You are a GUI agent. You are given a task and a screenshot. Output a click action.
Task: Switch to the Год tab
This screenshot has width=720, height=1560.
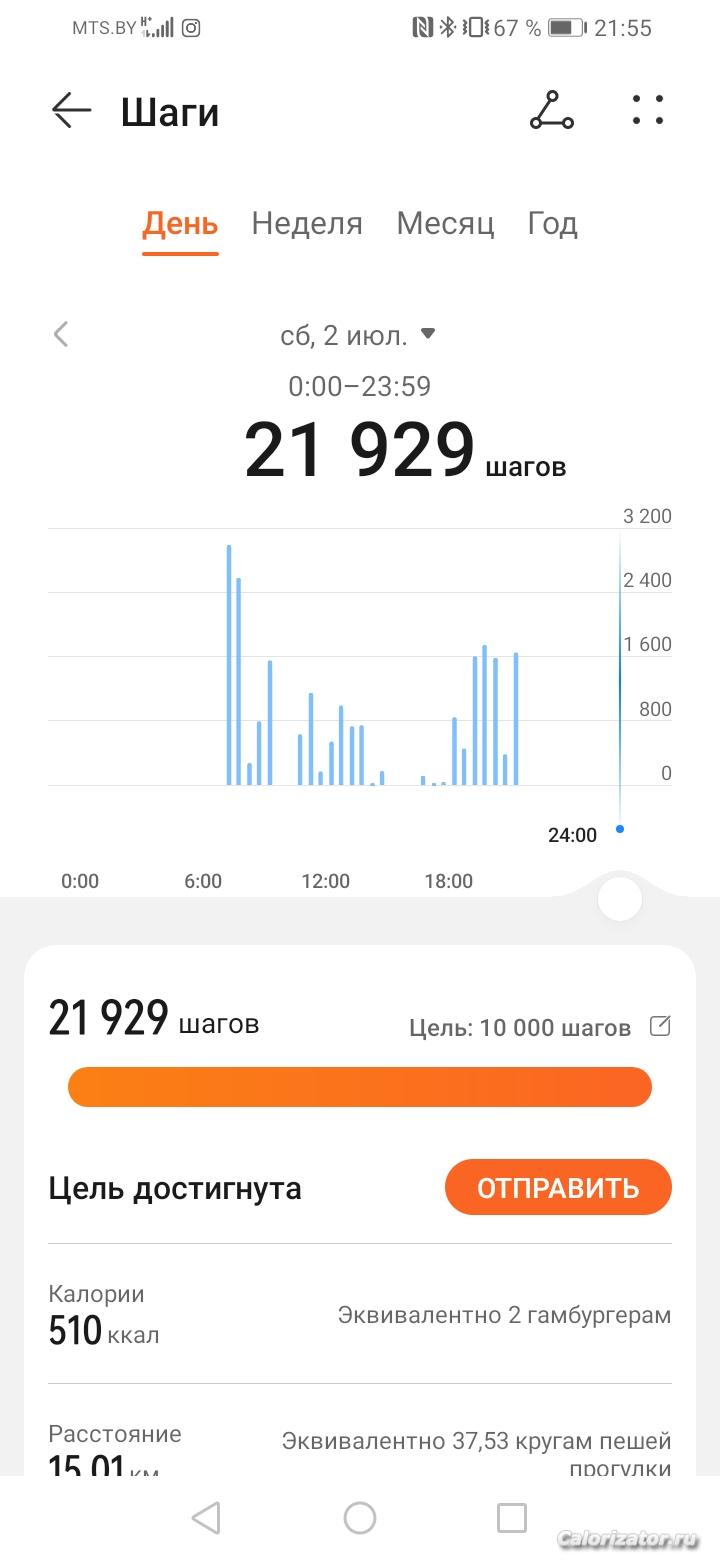coord(552,223)
